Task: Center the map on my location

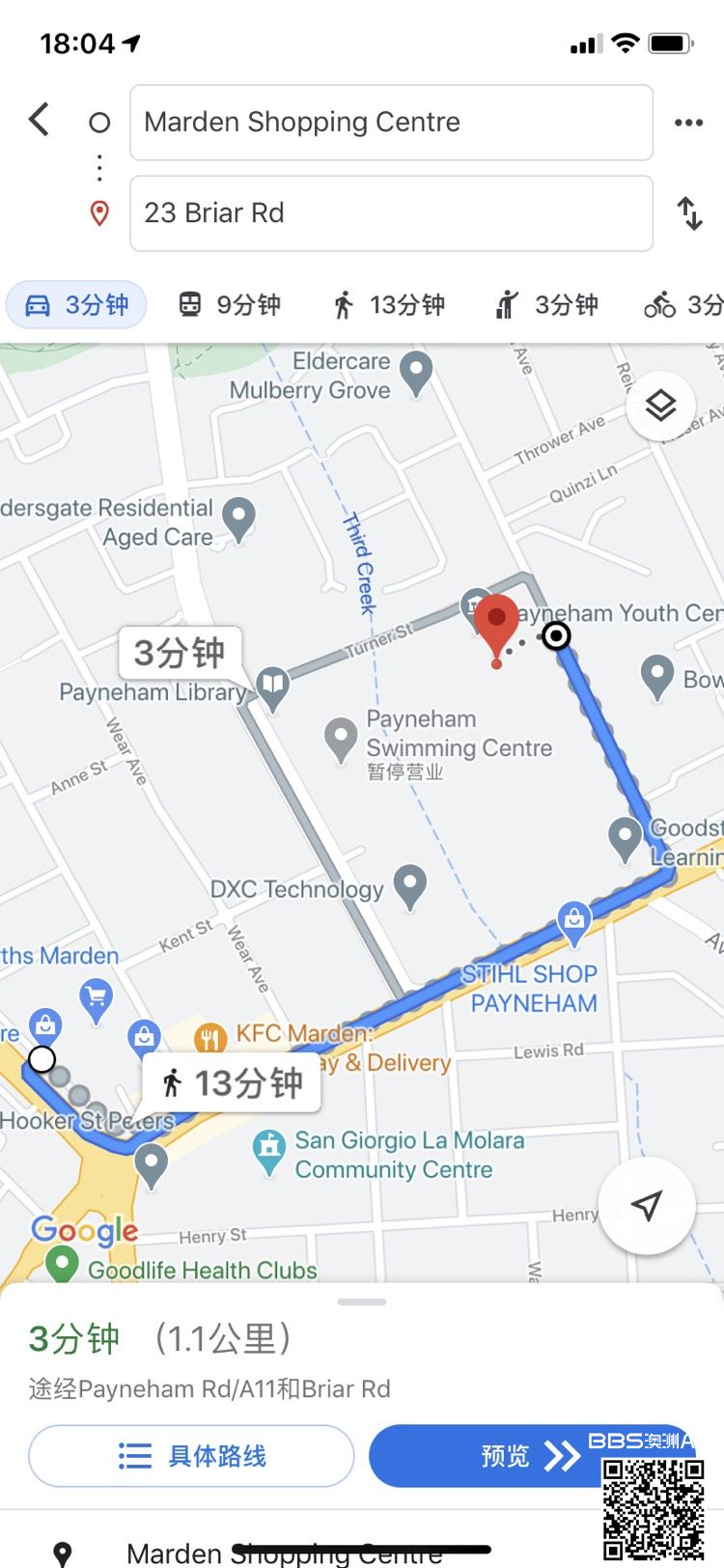Action: (x=647, y=1205)
